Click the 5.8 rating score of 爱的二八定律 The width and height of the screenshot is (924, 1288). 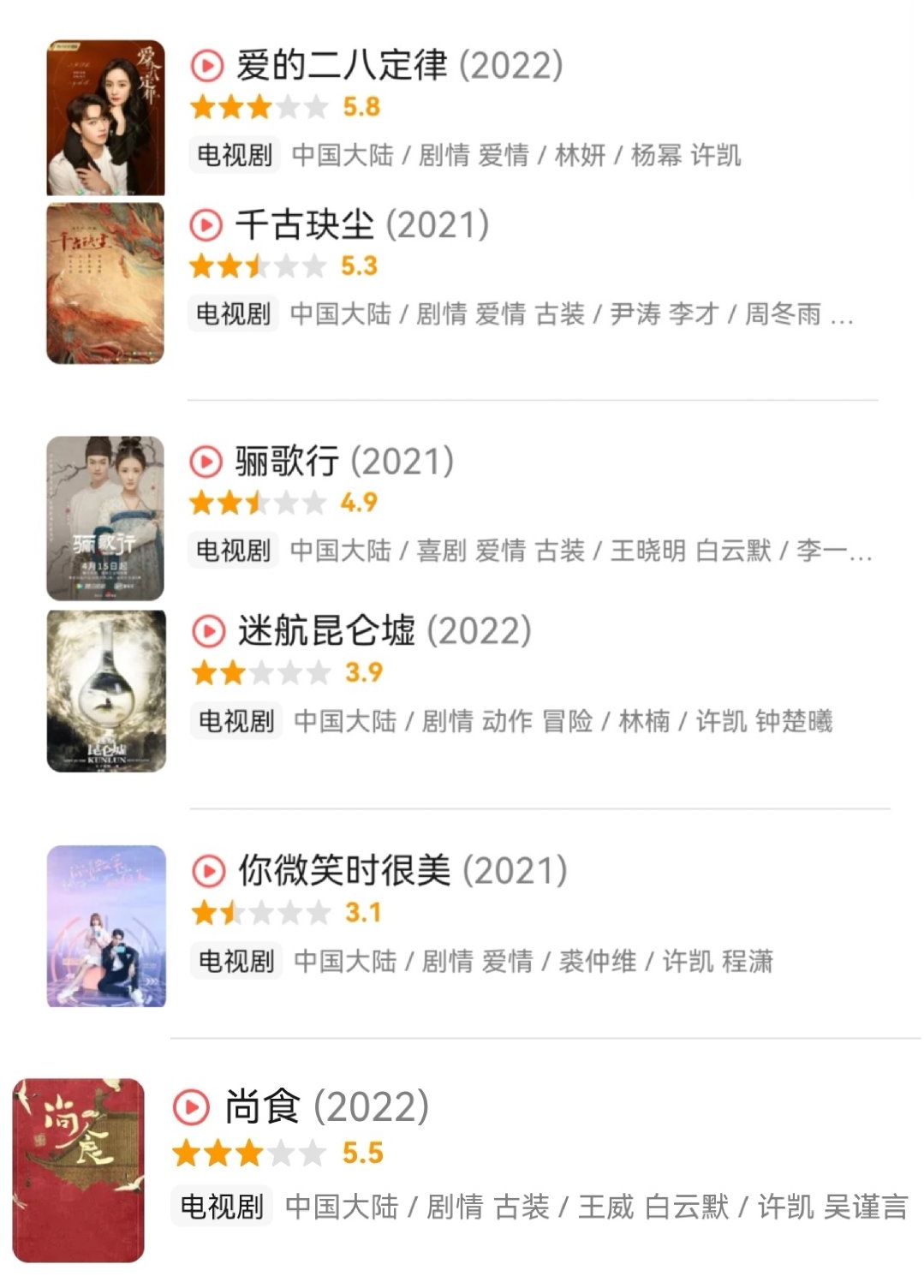pos(363,109)
